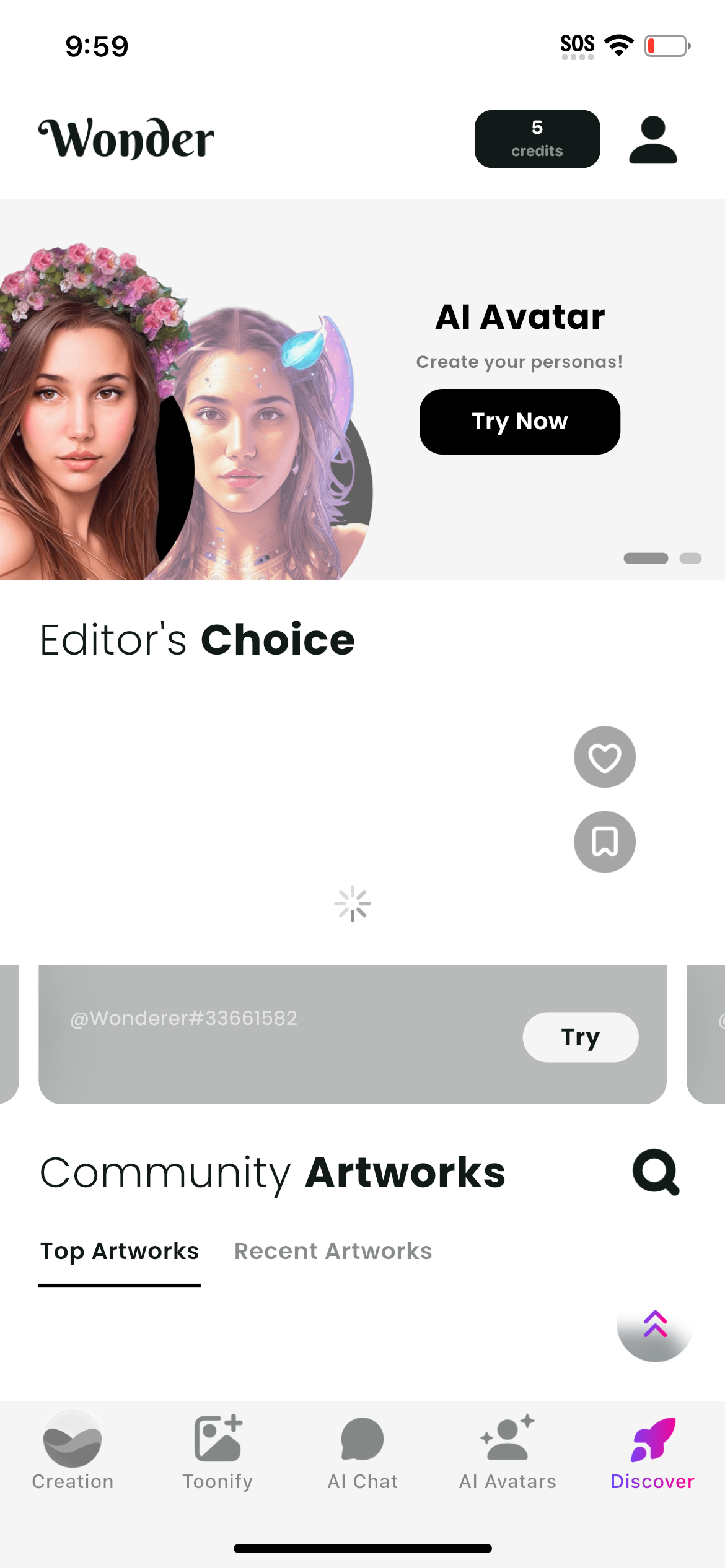Screen dimensions: 725x1568
Task: Tap the scroll-to-top arrow button
Action: tap(654, 1326)
